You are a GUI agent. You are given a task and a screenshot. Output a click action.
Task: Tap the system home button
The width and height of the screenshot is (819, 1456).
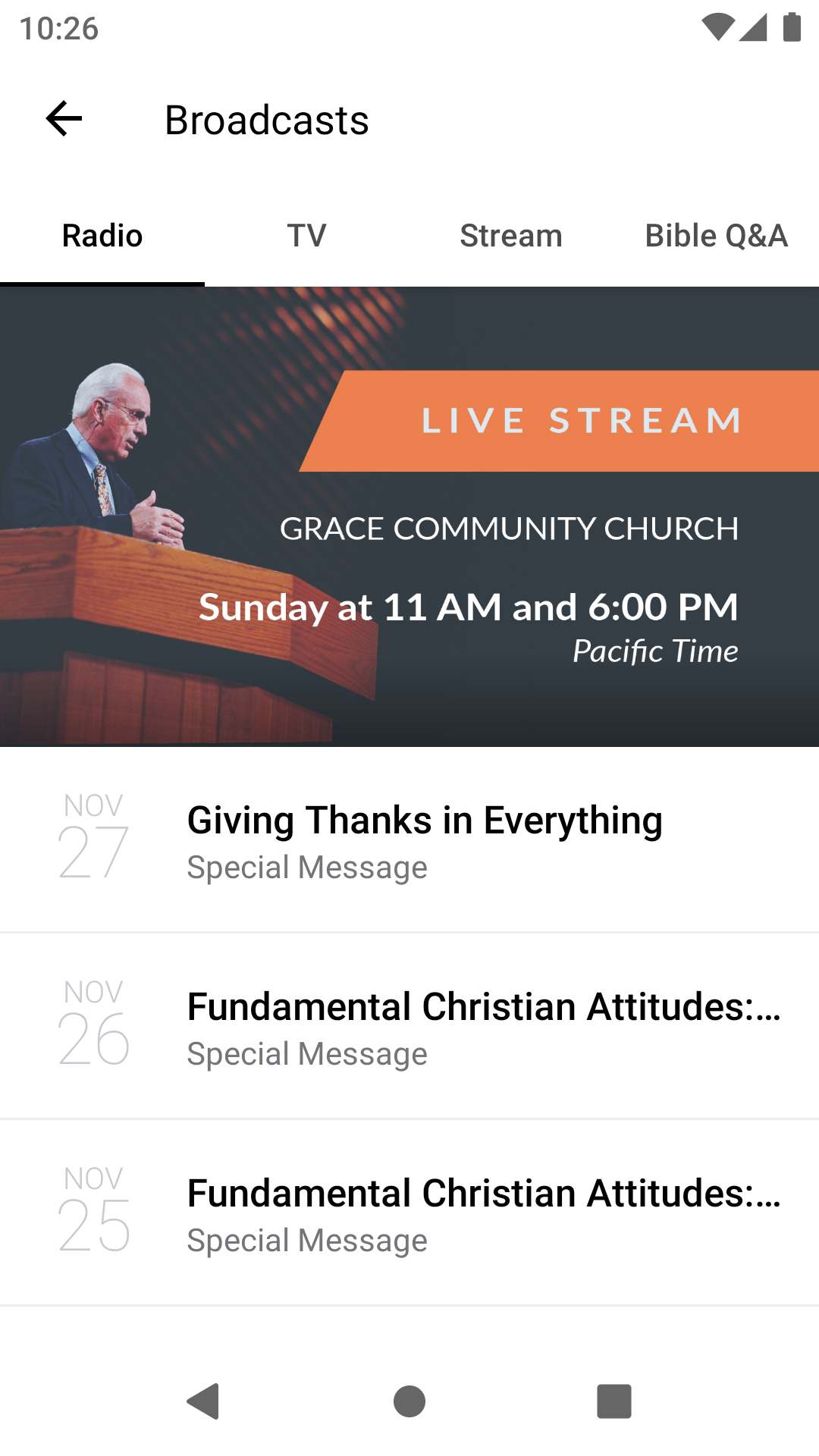click(x=409, y=1401)
